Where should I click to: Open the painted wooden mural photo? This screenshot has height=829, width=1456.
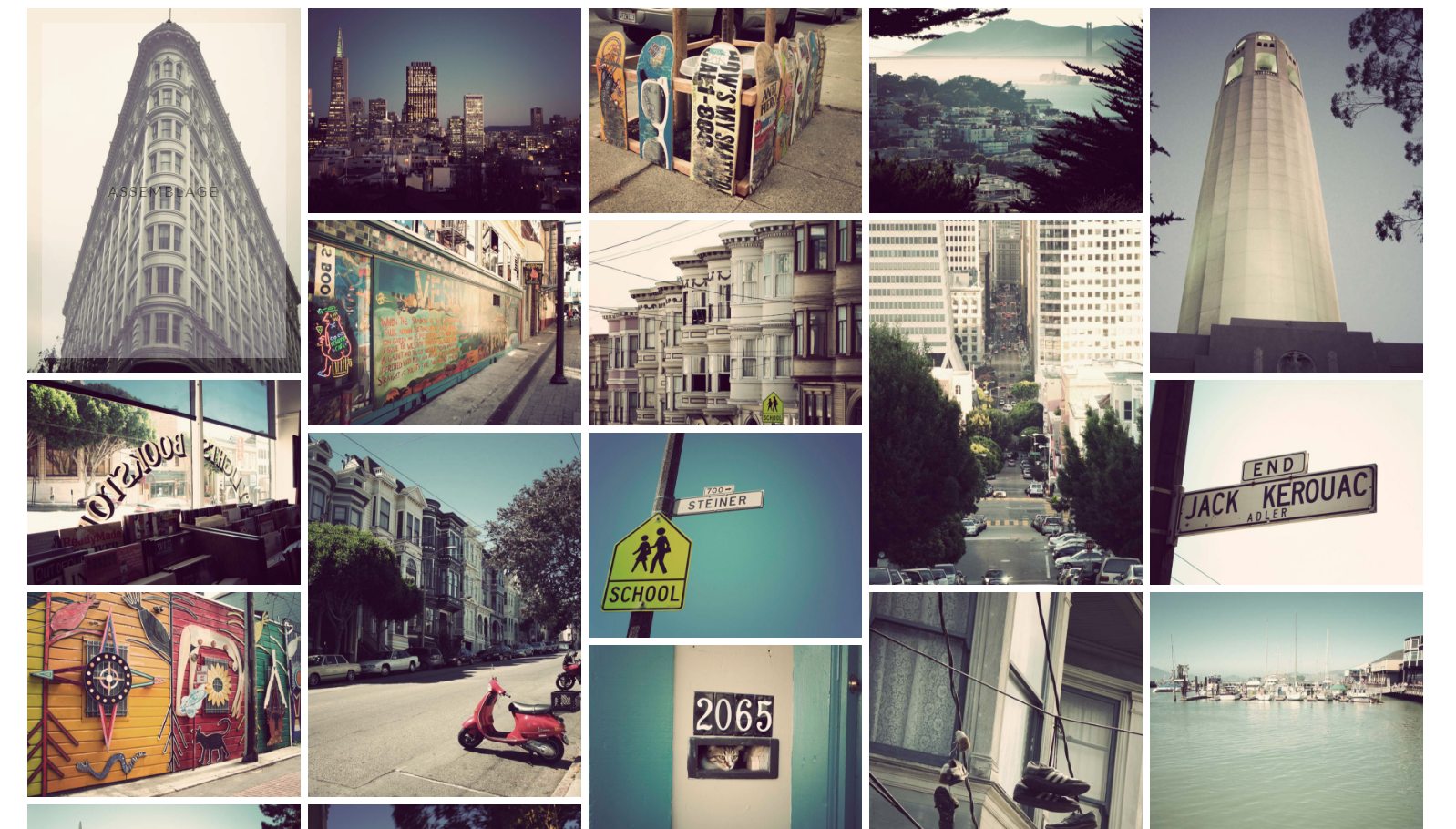click(x=164, y=694)
